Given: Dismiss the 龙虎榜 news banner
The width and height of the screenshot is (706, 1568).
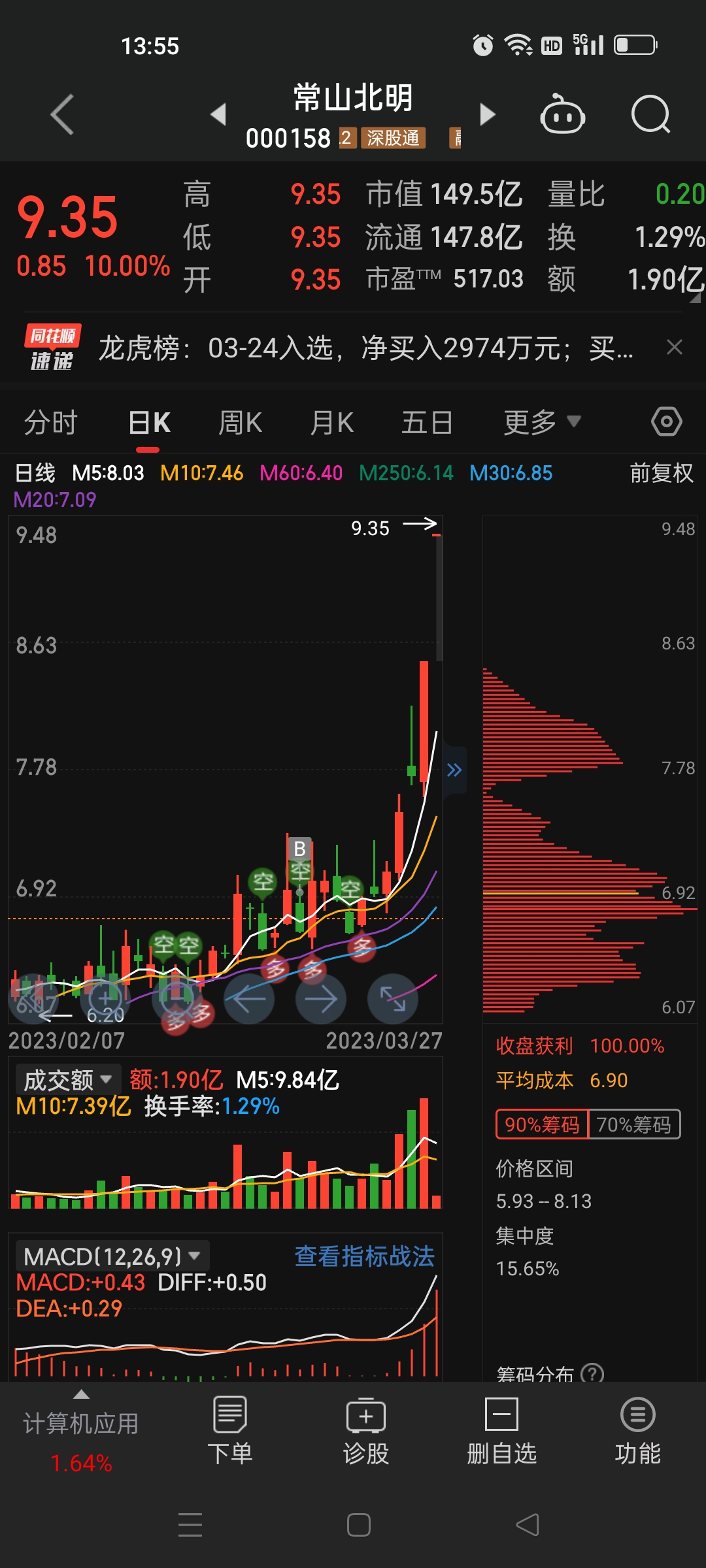Looking at the screenshot, I should click(x=675, y=347).
